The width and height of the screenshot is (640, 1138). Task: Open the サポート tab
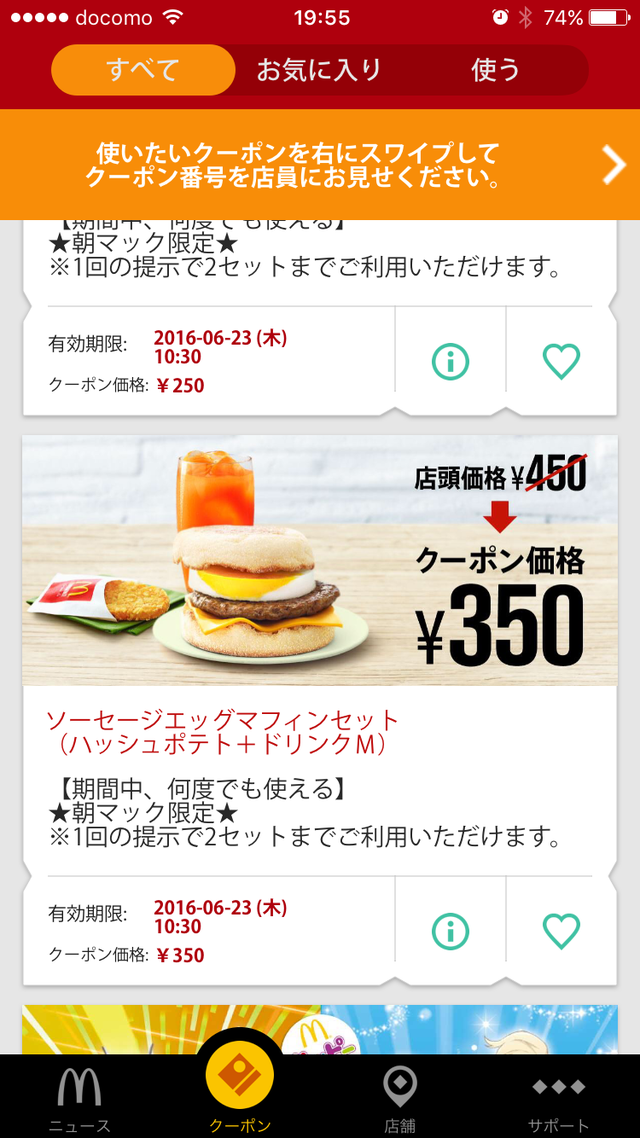point(560,1098)
